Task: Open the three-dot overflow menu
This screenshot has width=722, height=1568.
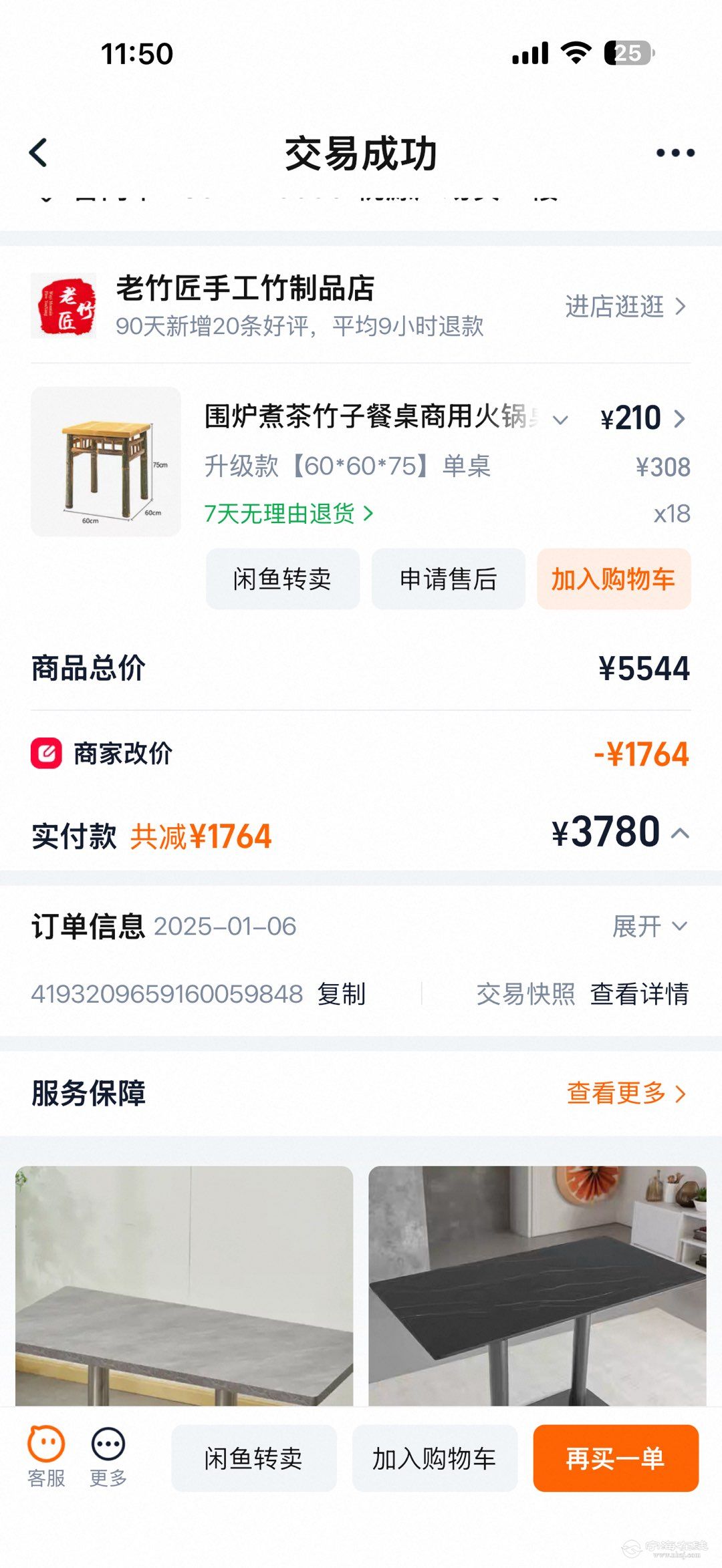Action: click(675, 153)
